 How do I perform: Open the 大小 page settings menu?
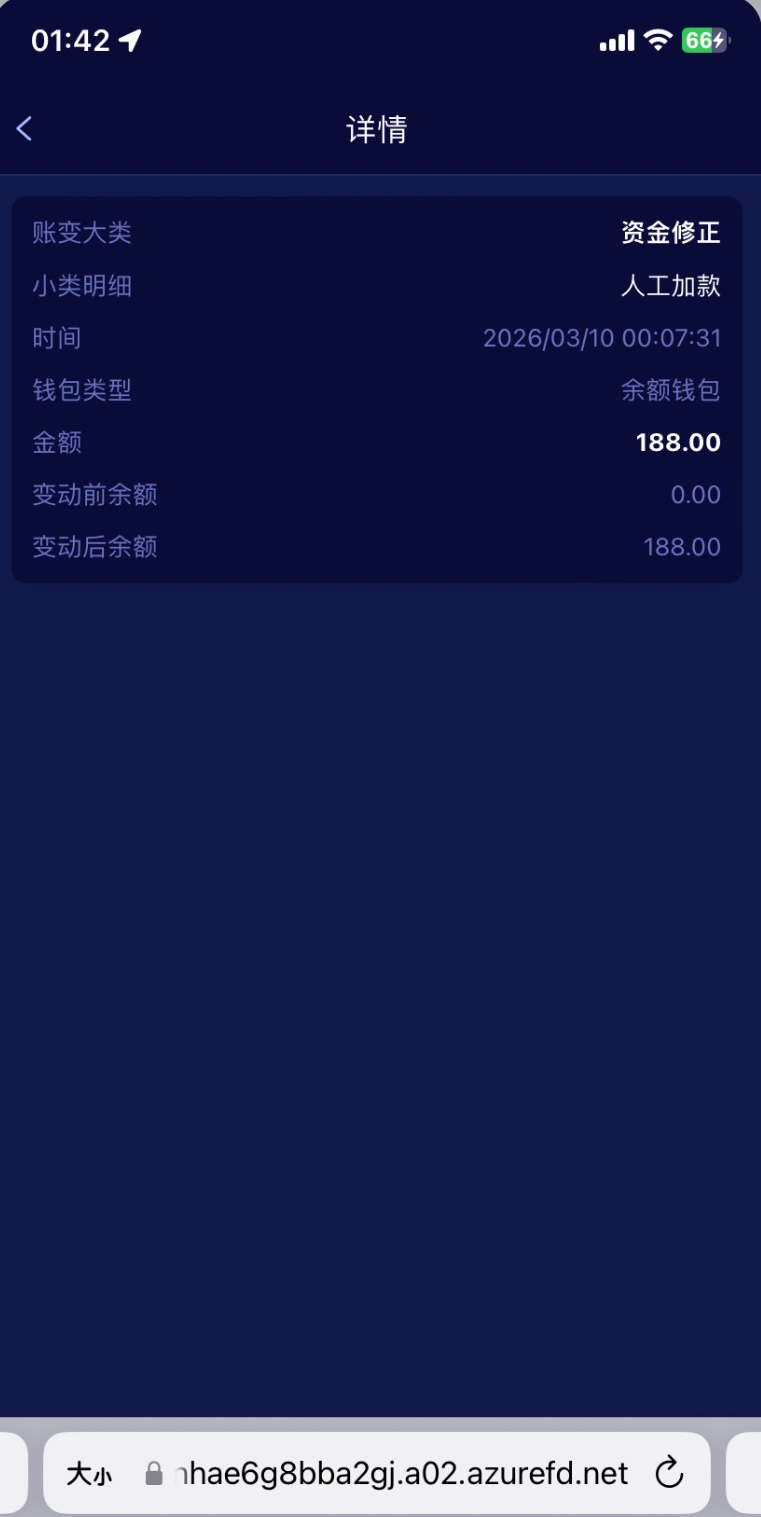pyautogui.click(x=89, y=1474)
